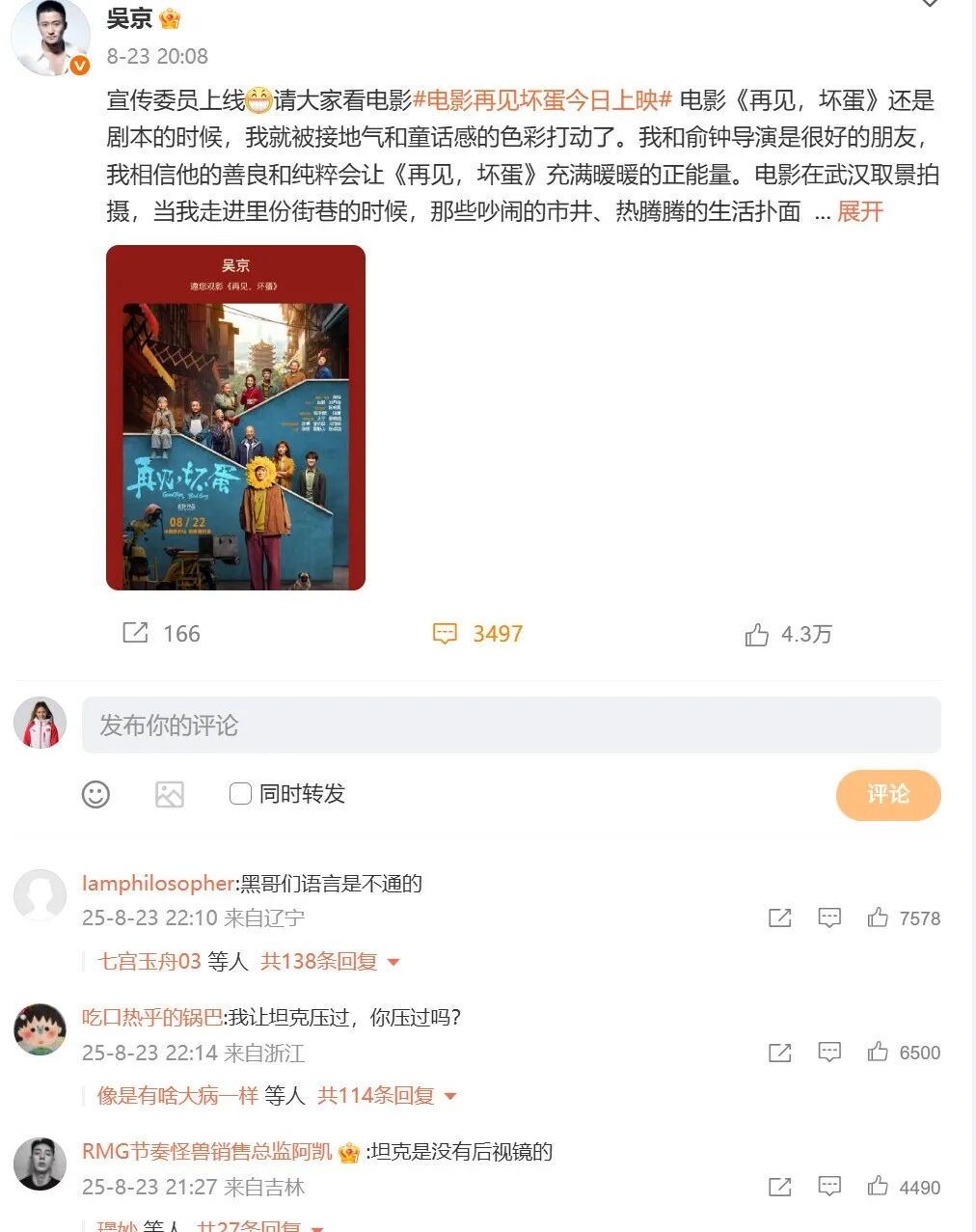
Task: Tap the 发布你的评论 comment field
Action: (511, 725)
